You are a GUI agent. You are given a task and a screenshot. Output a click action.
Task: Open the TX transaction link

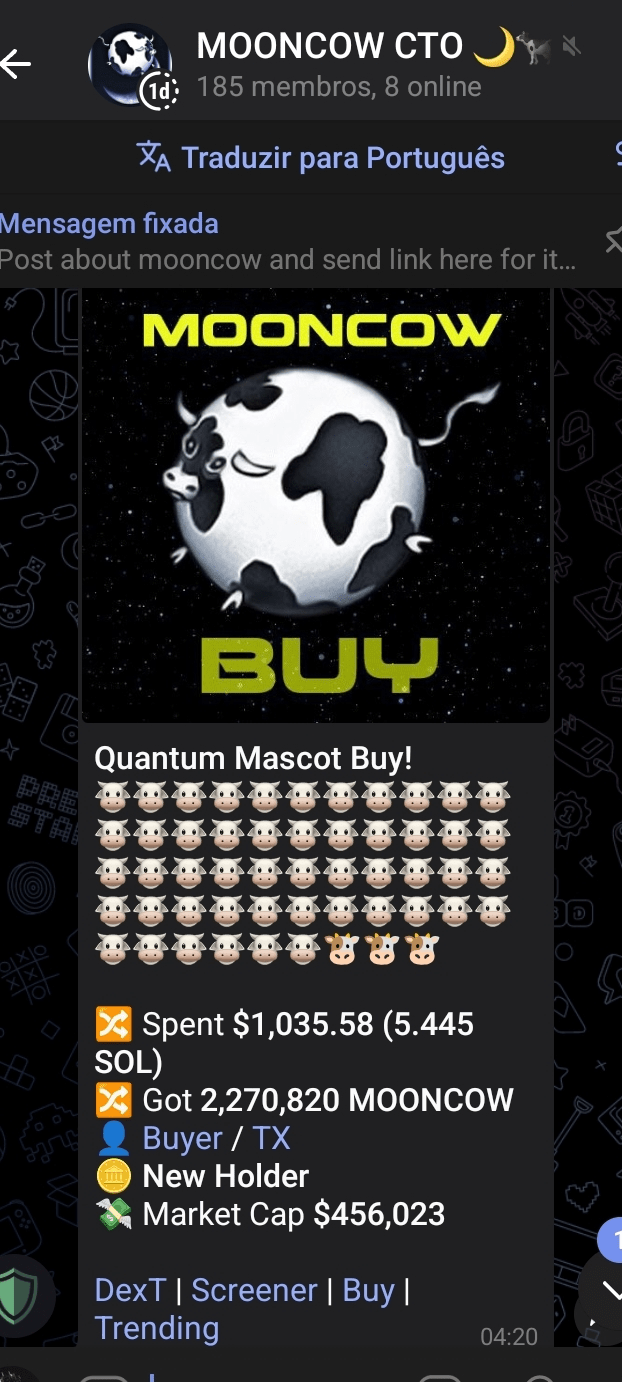click(x=271, y=1138)
